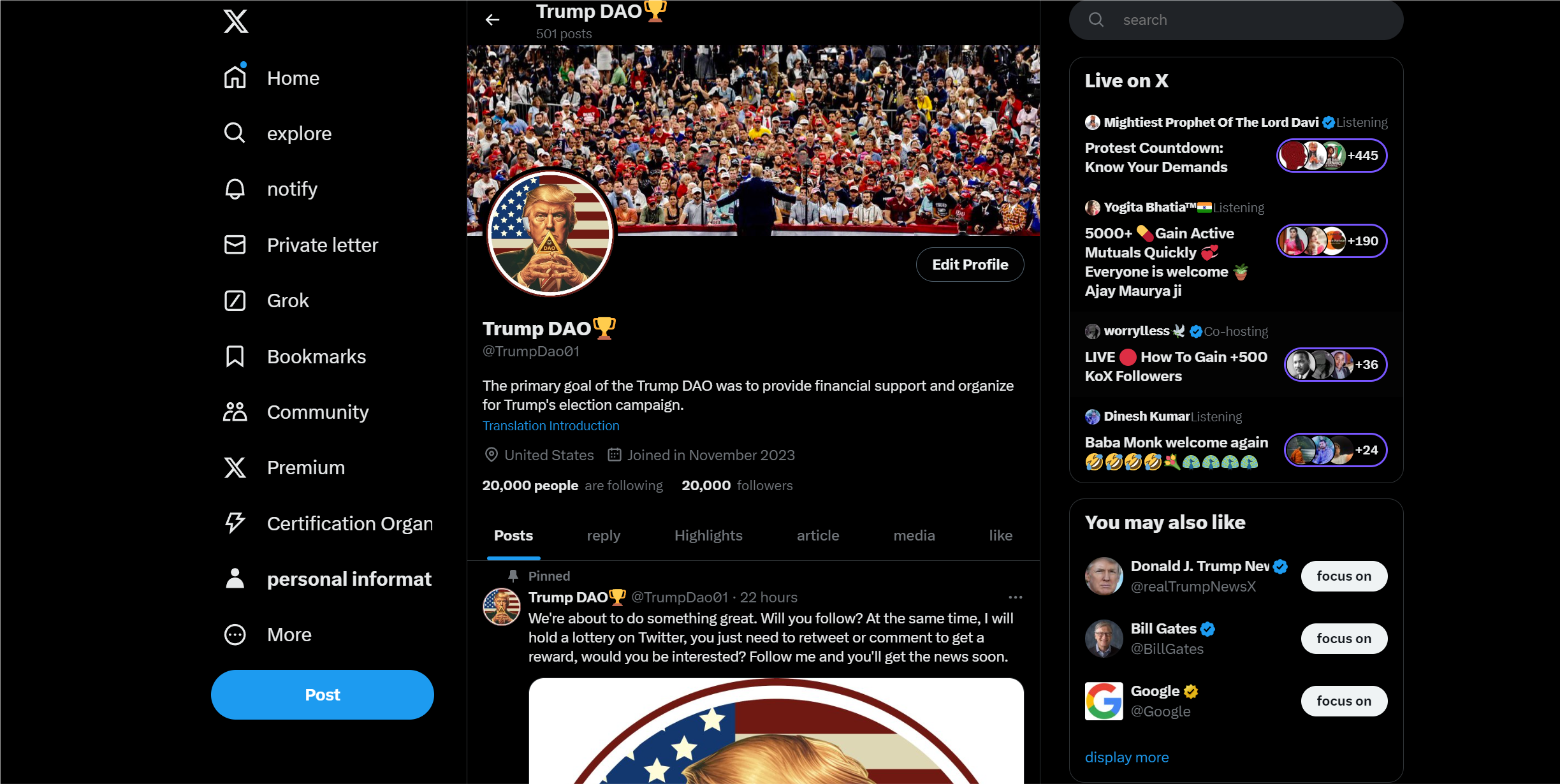Open notify notifications
Viewport: 1560px width, 784px height.
[291, 189]
